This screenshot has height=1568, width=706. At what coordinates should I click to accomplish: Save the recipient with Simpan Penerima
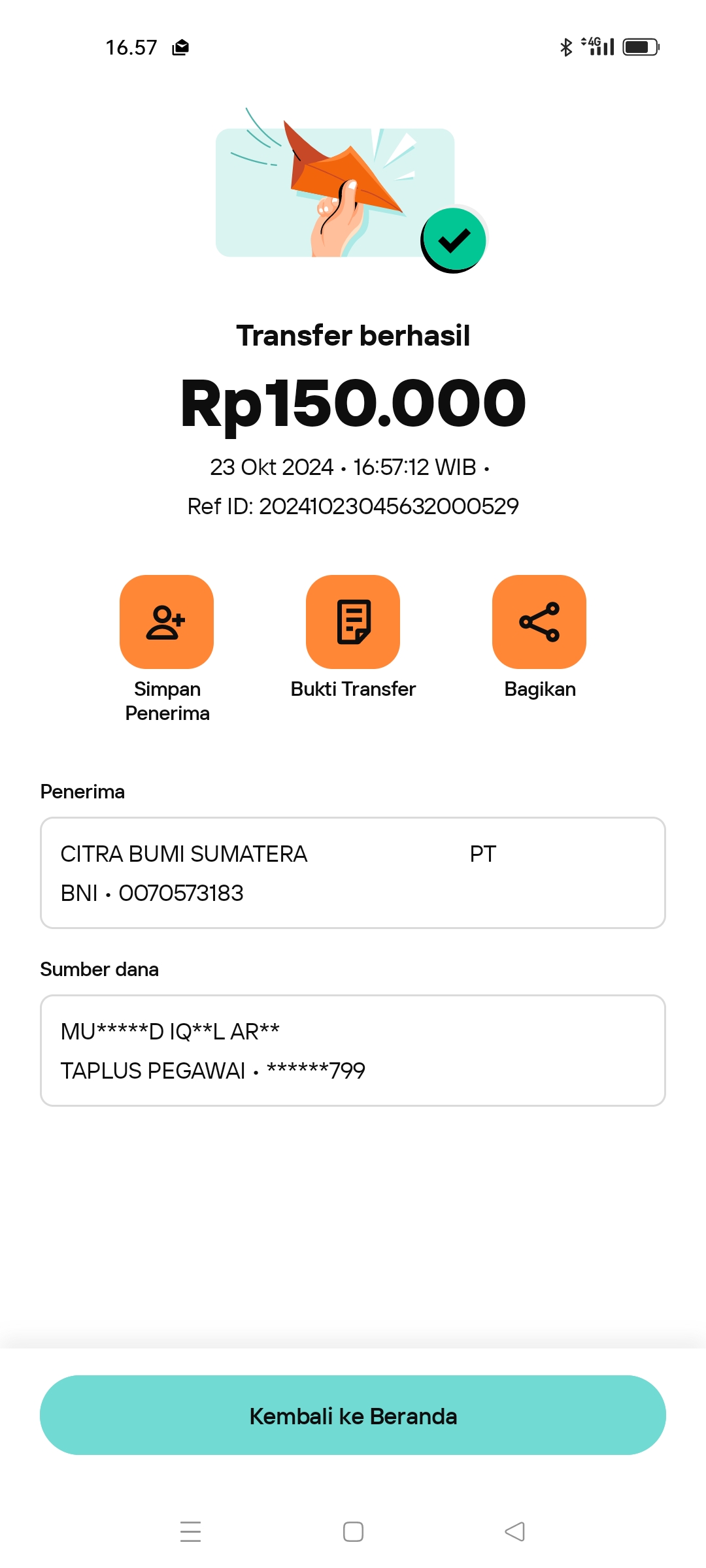(x=167, y=622)
